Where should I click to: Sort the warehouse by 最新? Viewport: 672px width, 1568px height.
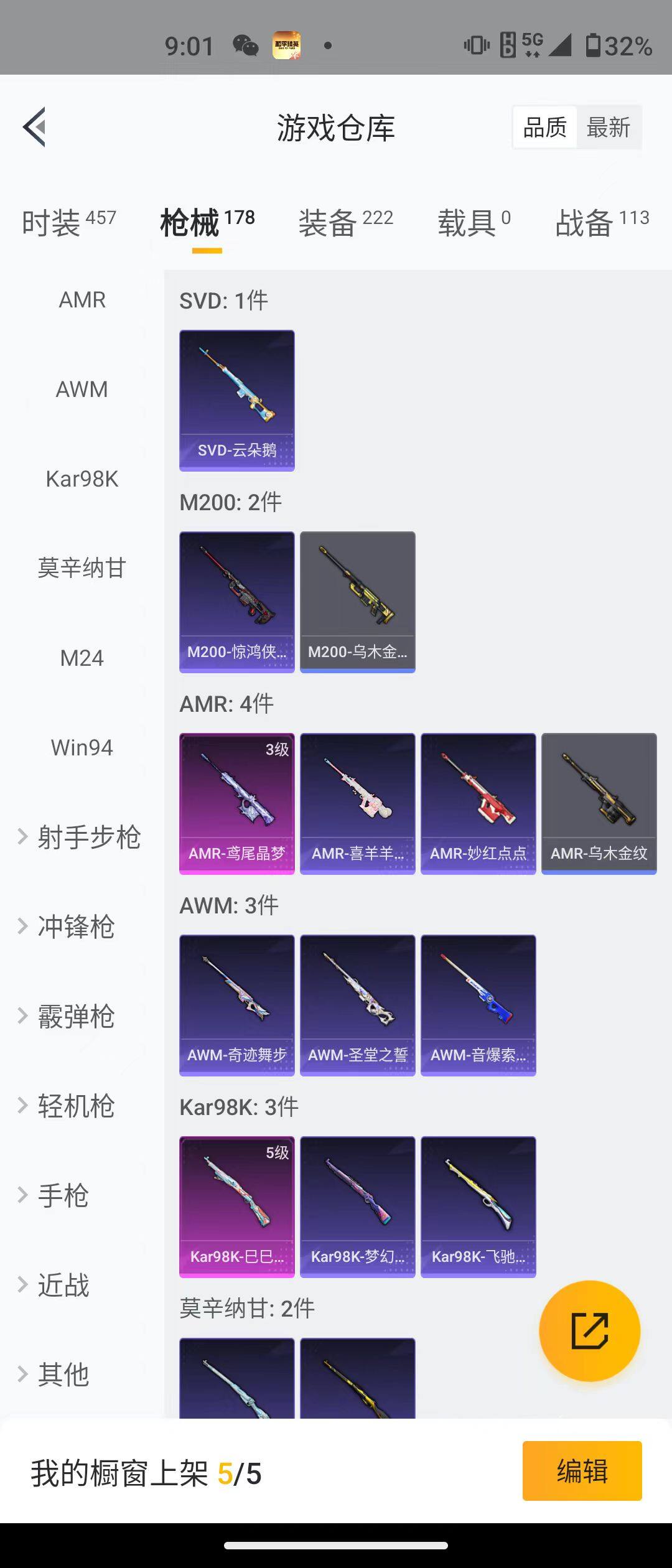pos(609,128)
